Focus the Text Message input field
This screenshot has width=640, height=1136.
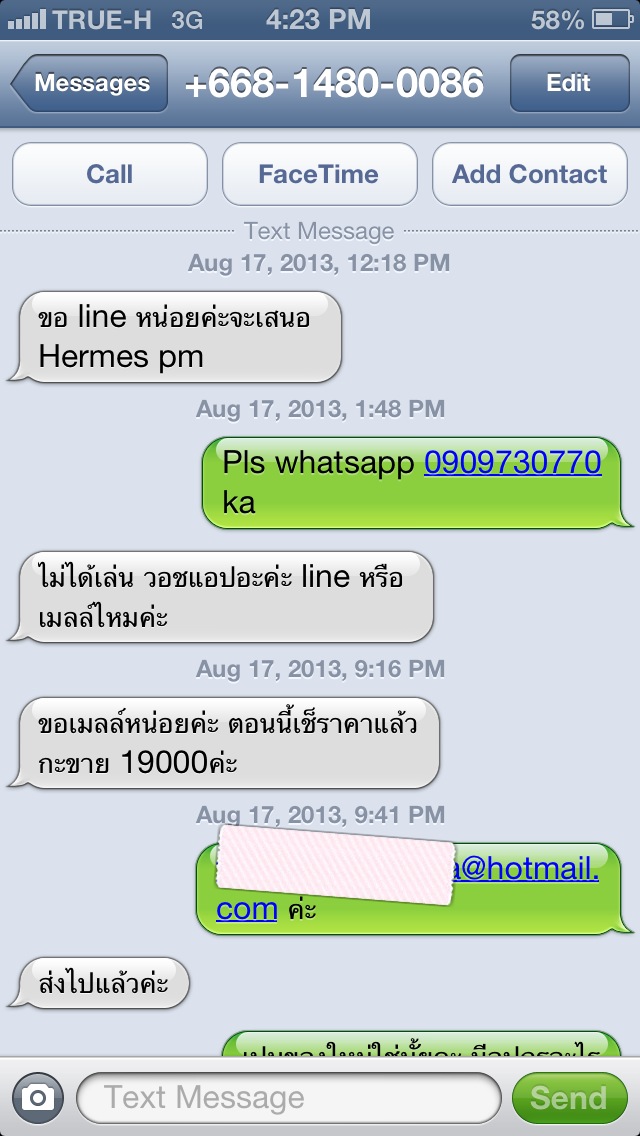coord(288,1098)
